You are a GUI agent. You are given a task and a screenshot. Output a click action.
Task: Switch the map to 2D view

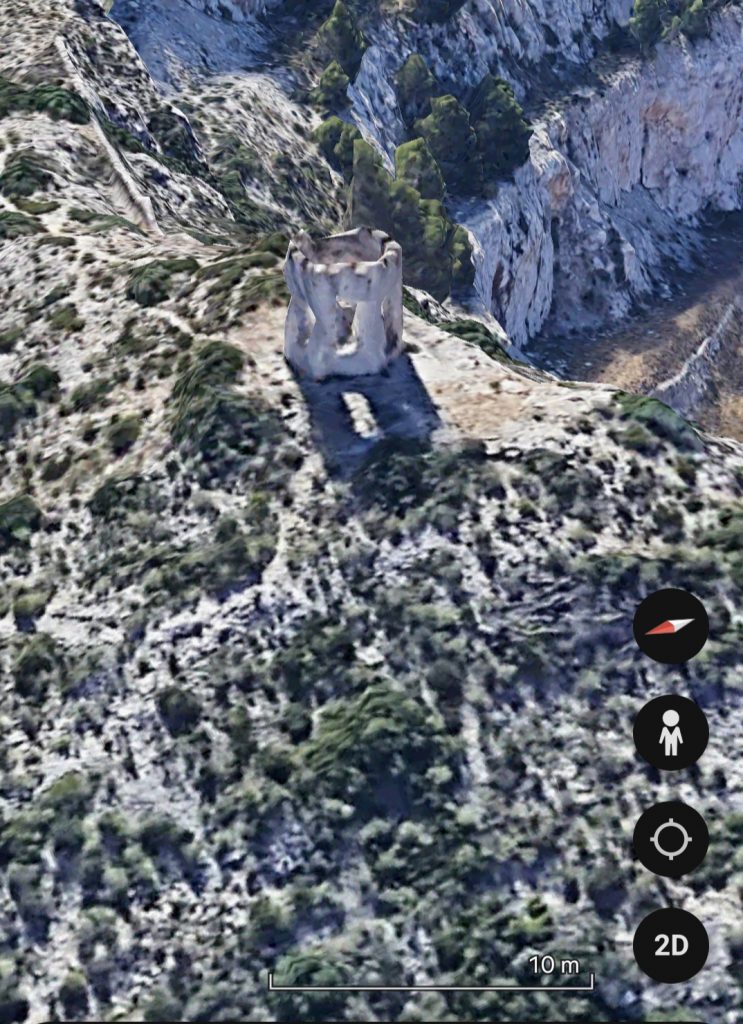click(x=670, y=945)
